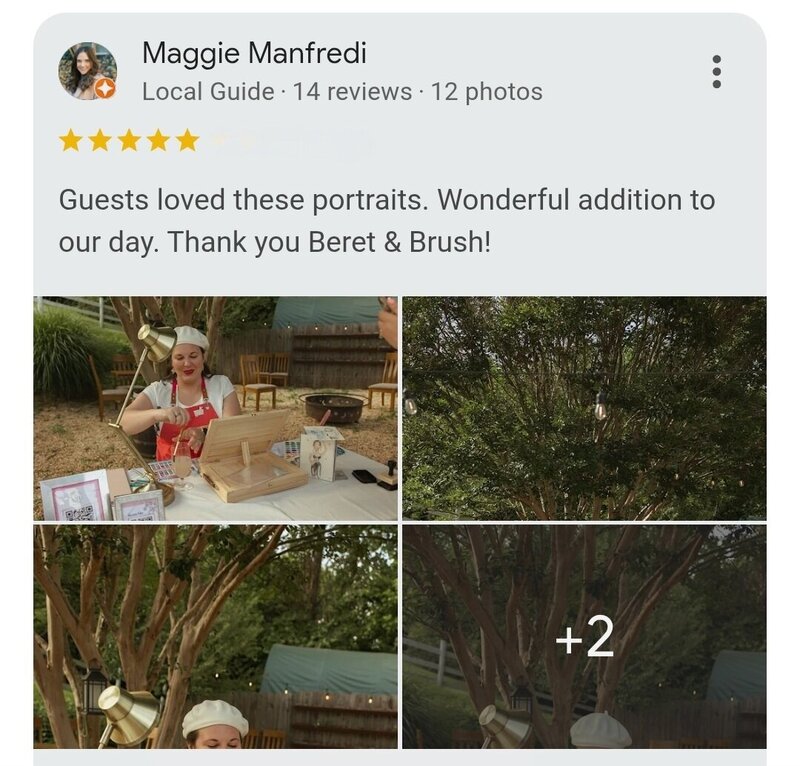View Maggie Manfredi's reviewer name link
Image resolution: width=800 pixels, height=766 pixels.
point(254,52)
